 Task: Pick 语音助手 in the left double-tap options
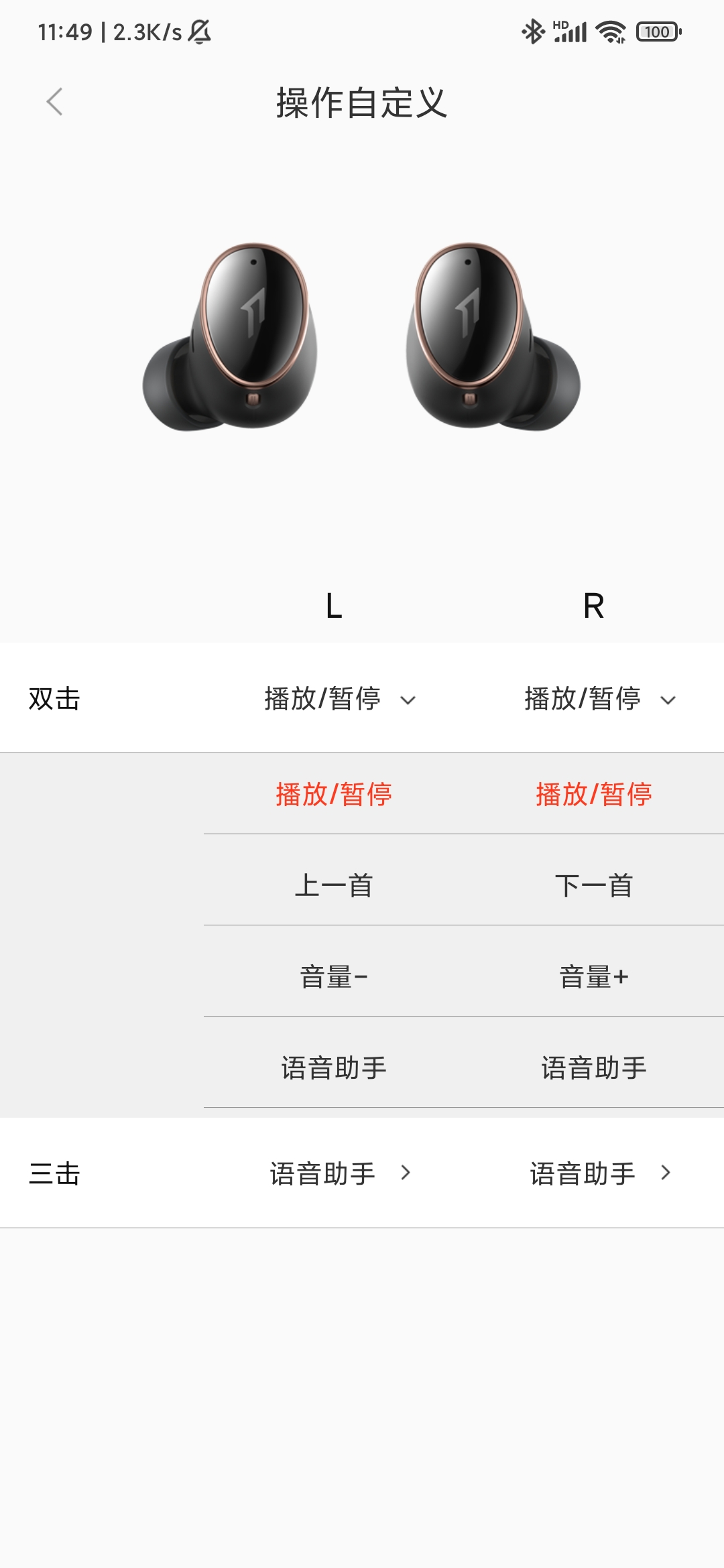[x=333, y=1067]
